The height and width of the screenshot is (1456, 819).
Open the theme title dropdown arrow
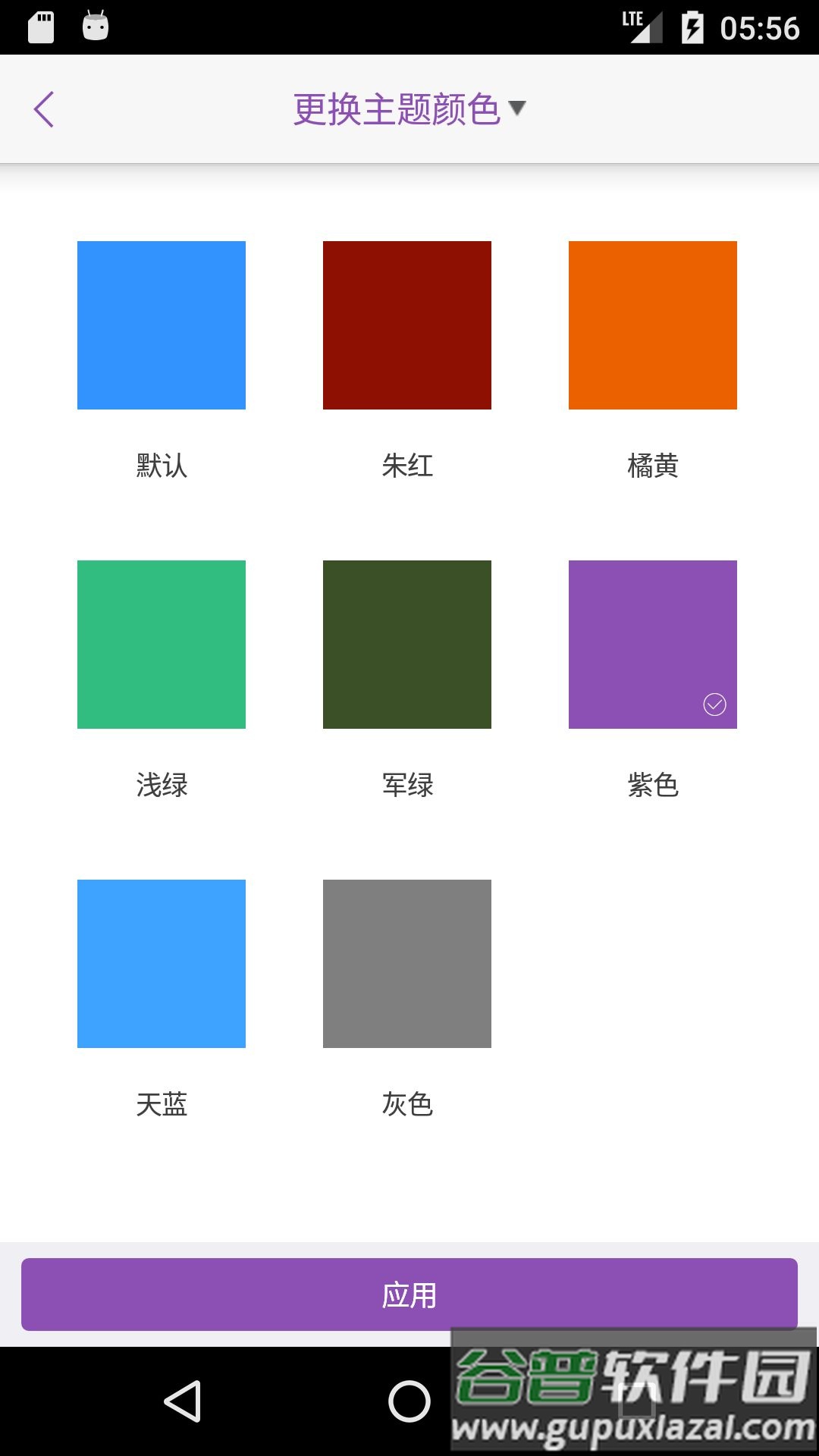tap(519, 108)
